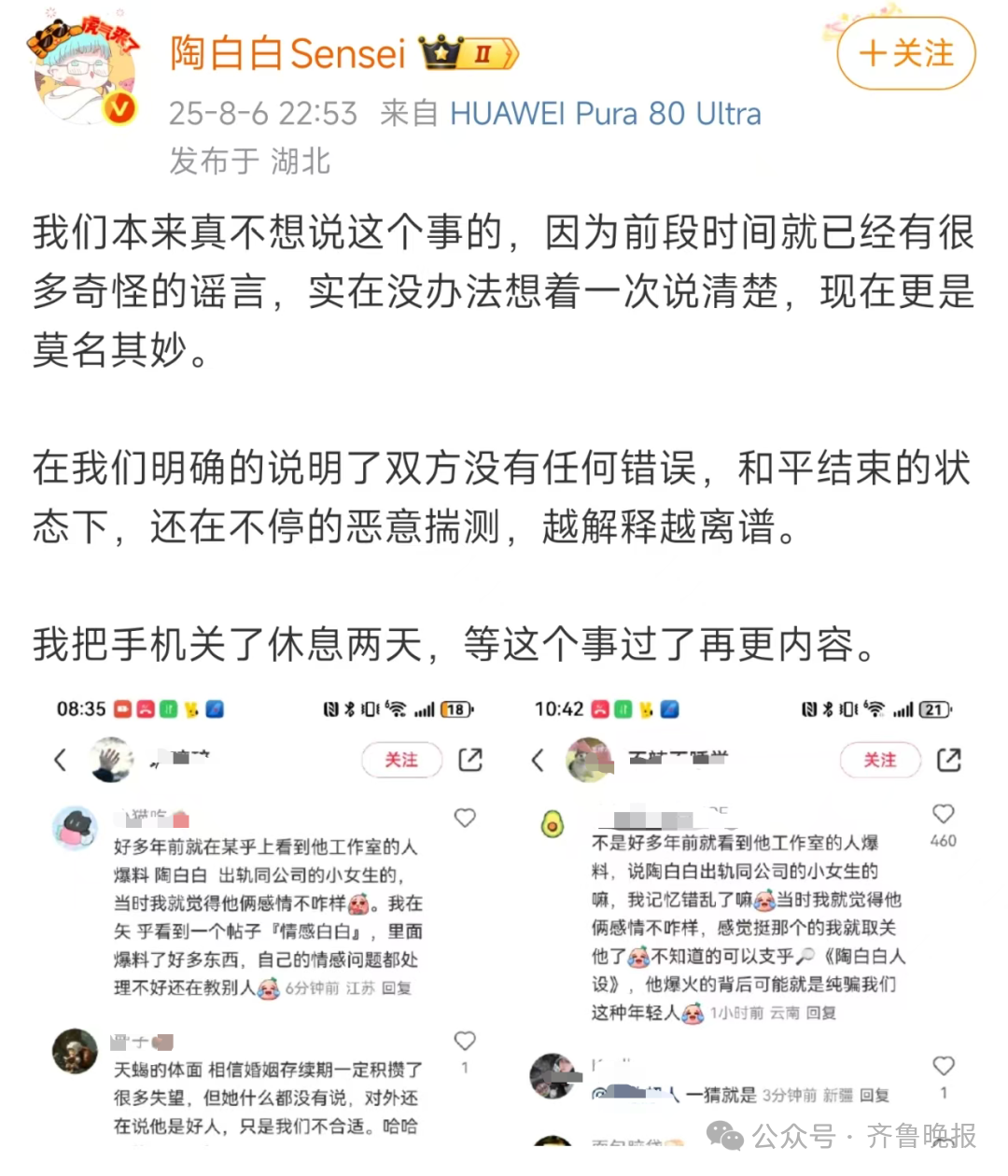The image size is (1008, 1176).
Task: Open 陶白白Sensei's profile avatar
Action: click(84, 73)
